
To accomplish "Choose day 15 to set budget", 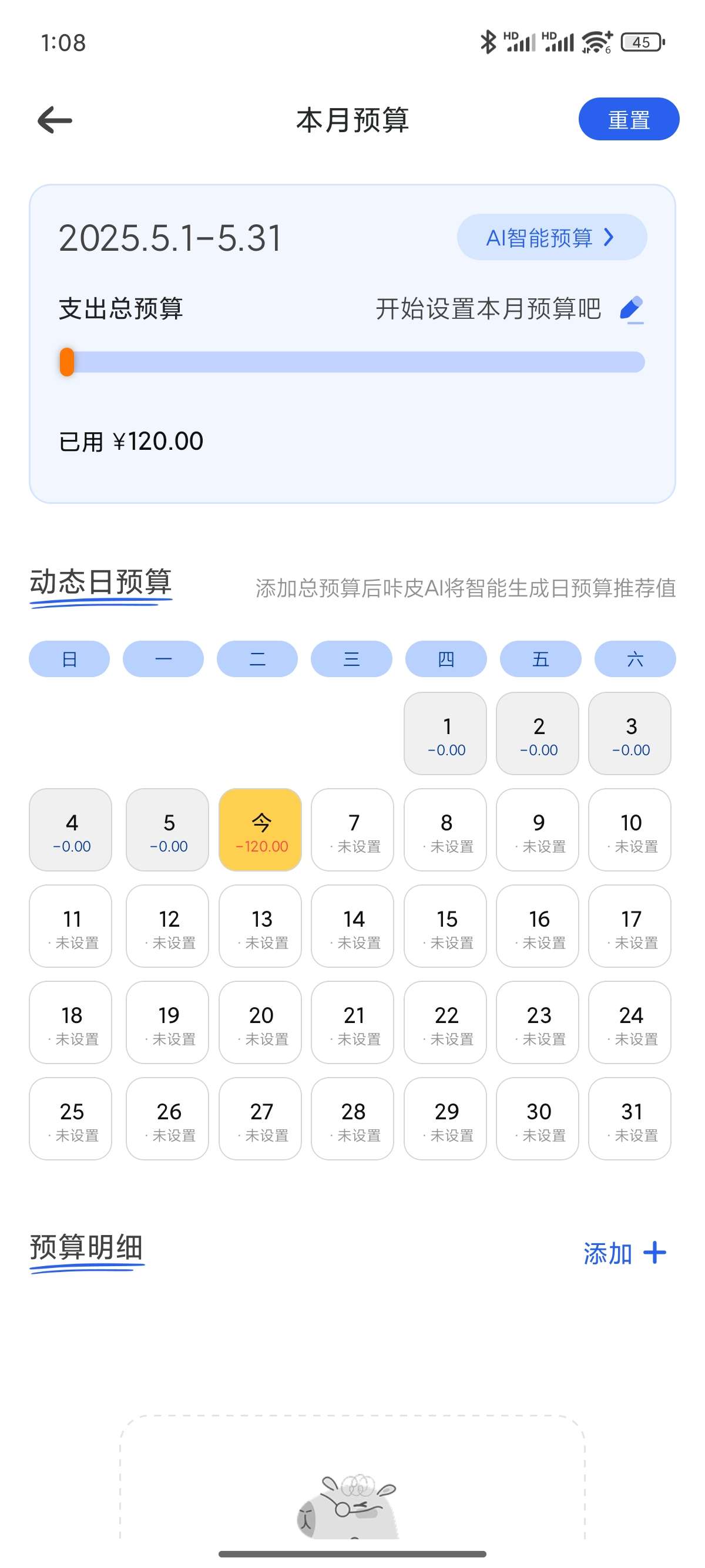I will [x=445, y=926].
